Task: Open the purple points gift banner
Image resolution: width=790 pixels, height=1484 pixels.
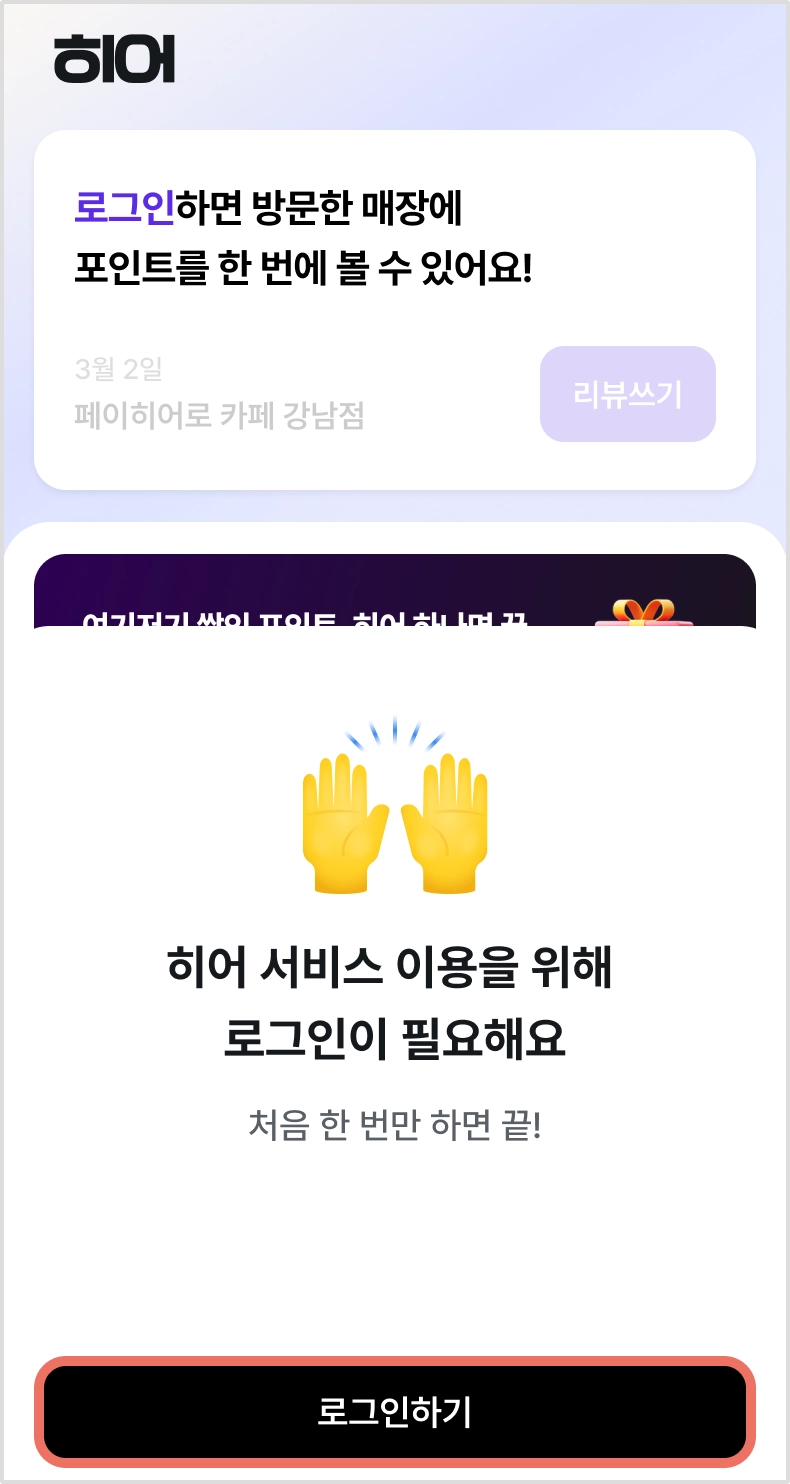Action: [x=394, y=591]
